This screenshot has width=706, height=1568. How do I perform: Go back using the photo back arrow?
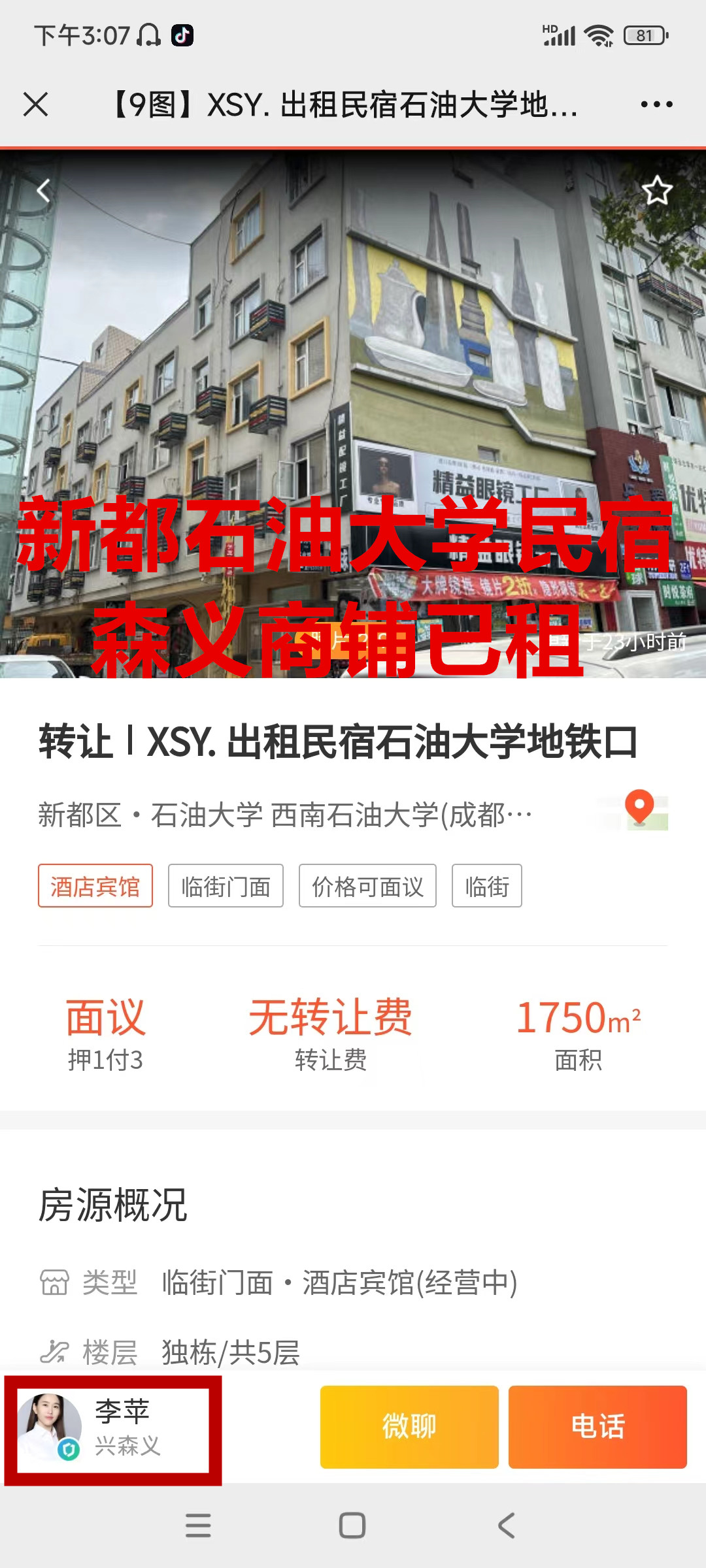(44, 191)
